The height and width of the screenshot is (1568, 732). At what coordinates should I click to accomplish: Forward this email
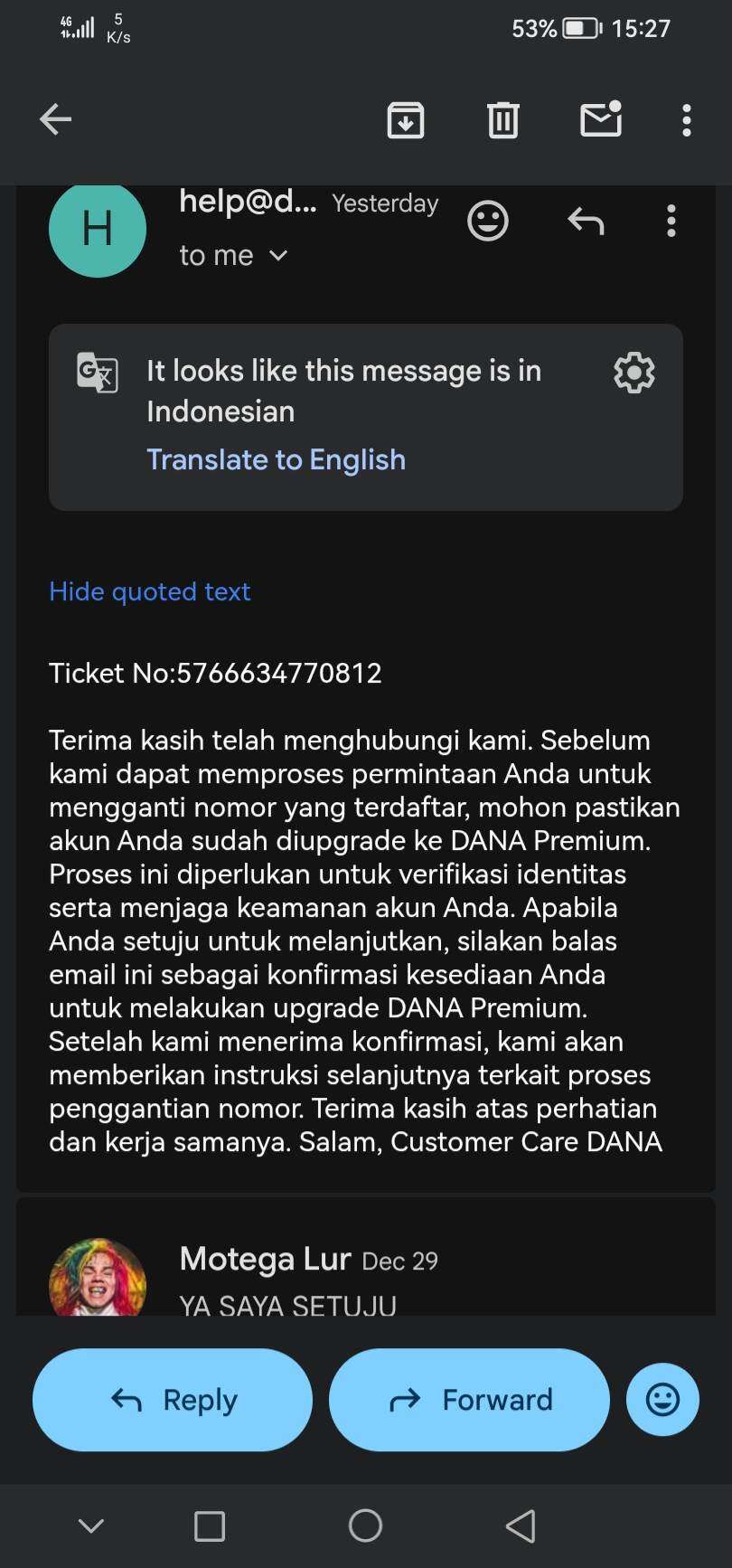click(x=469, y=1400)
